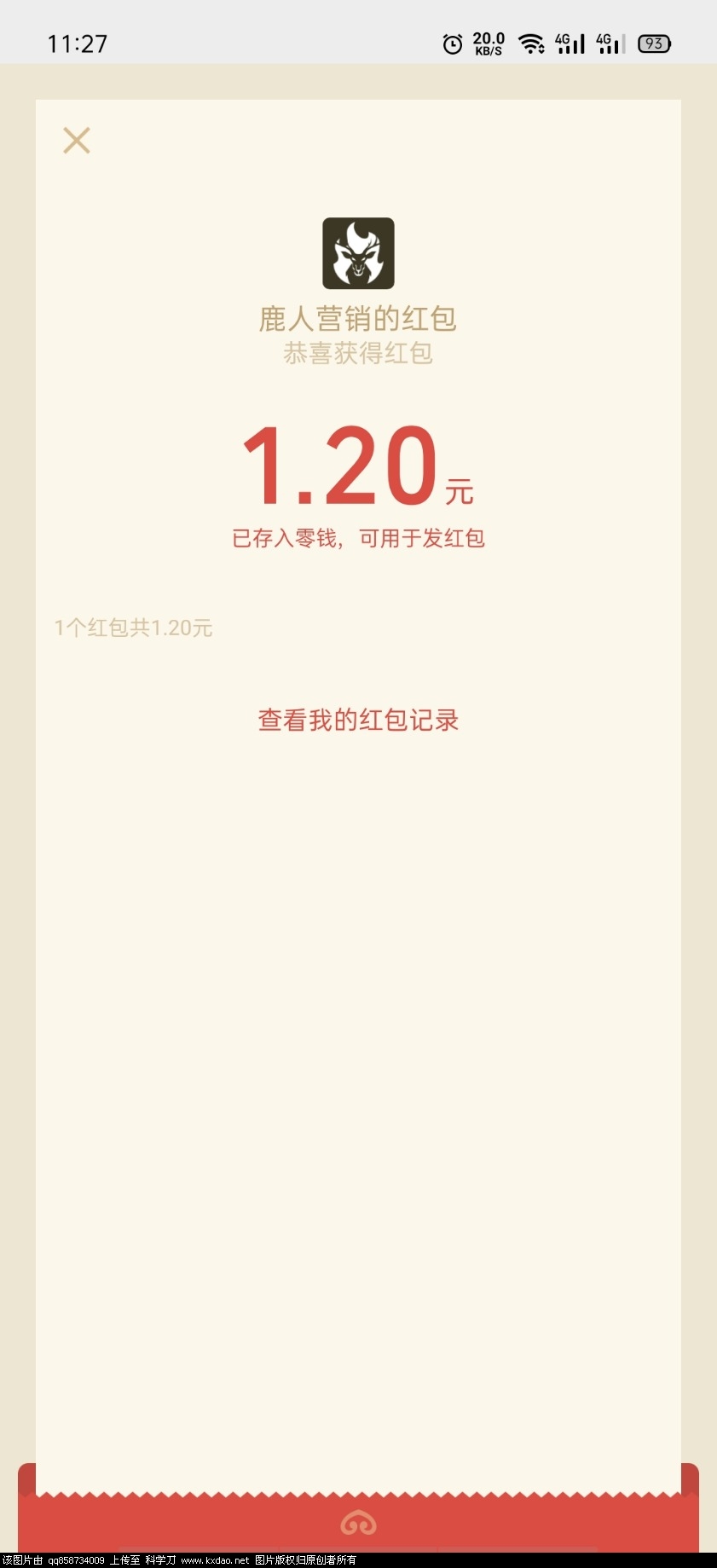
Task: Select the second 4G signal indicator
Action: [610, 42]
